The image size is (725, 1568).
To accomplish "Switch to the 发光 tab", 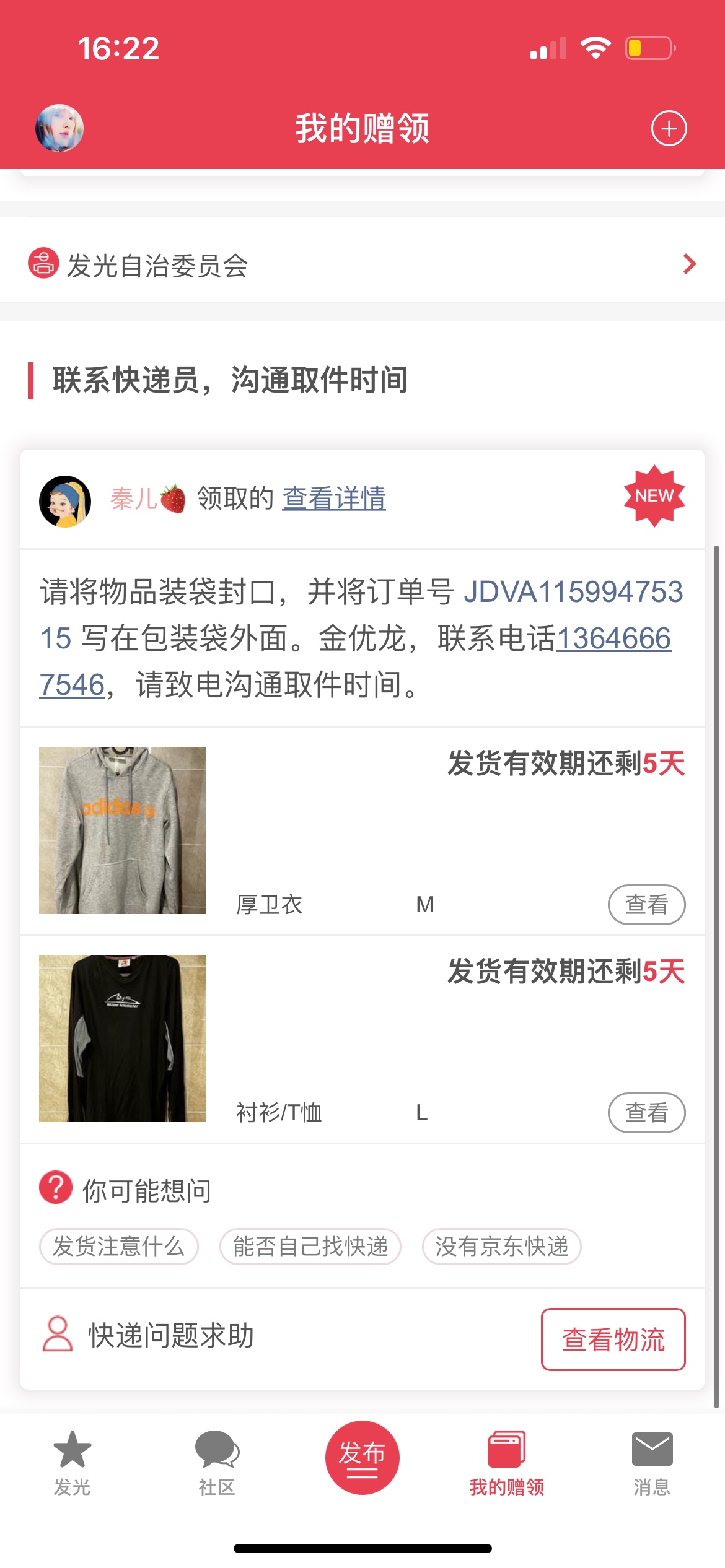I will pyautogui.click(x=72, y=1463).
